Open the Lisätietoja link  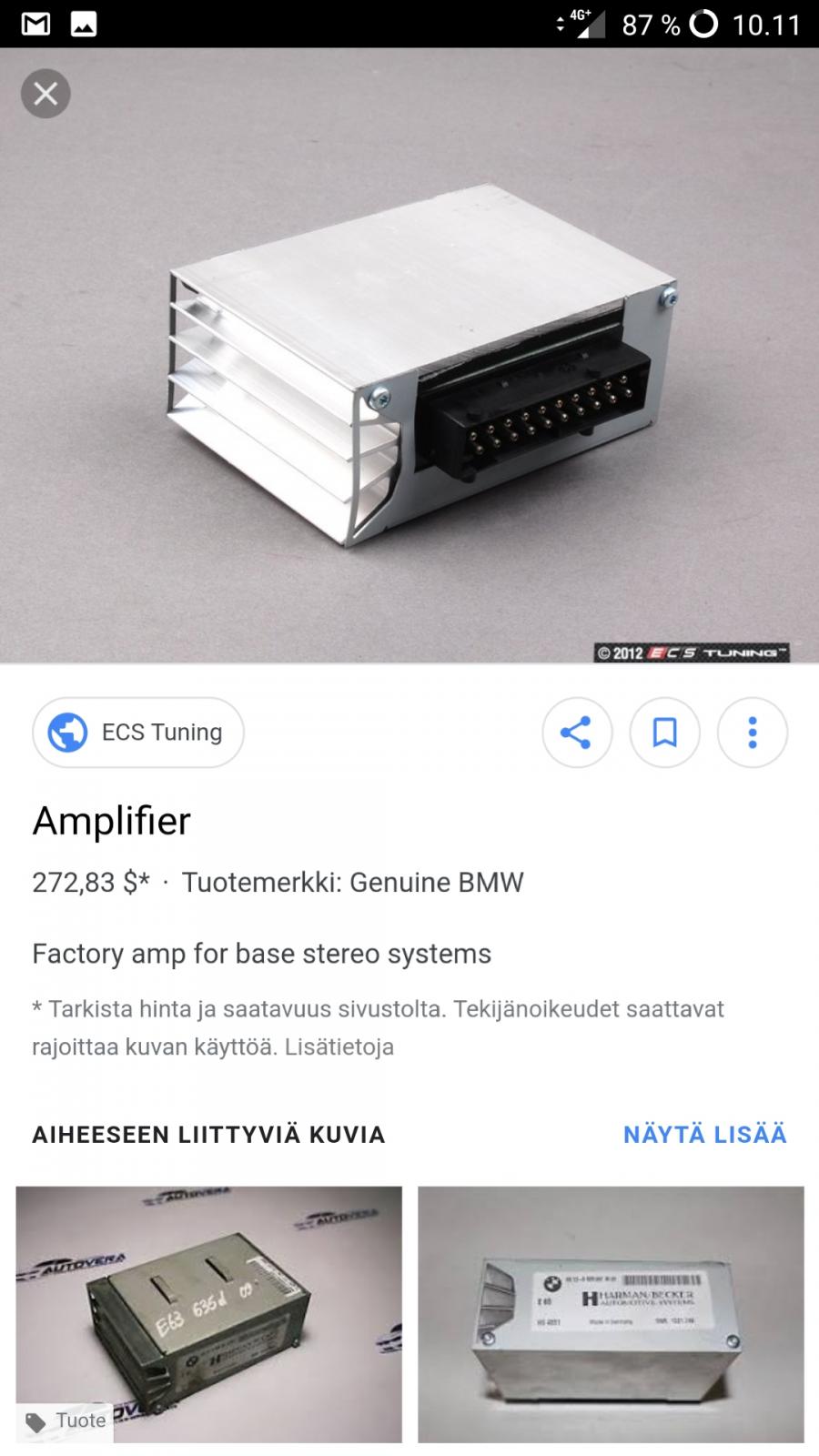point(339,1046)
